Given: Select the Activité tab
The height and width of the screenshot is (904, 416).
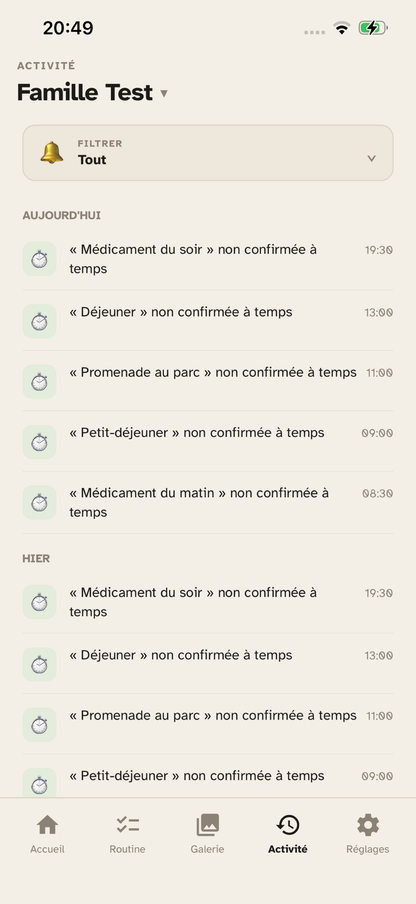Looking at the screenshot, I should (288, 834).
